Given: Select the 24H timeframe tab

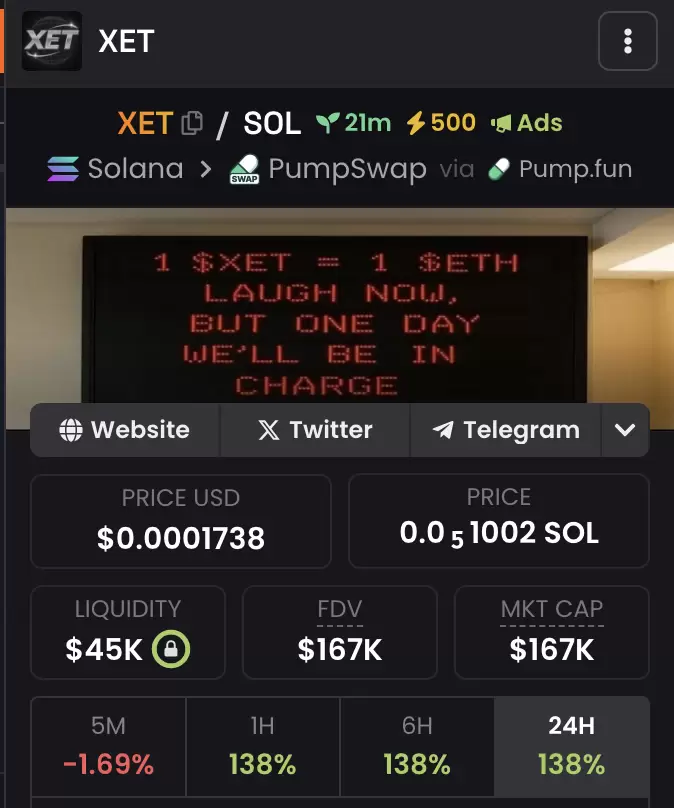Looking at the screenshot, I should pos(571,747).
